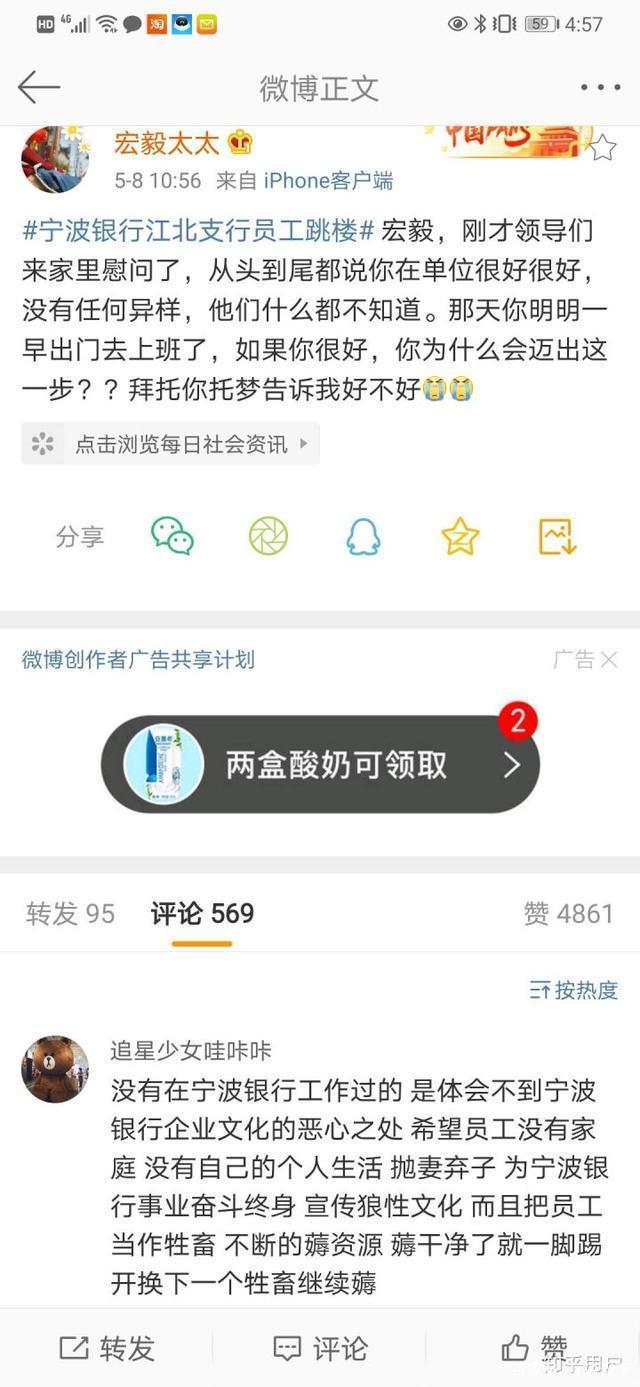Open the 两盒酸奶可领取 ad banner
The width and height of the screenshot is (640, 1387).
pos(320,765)
